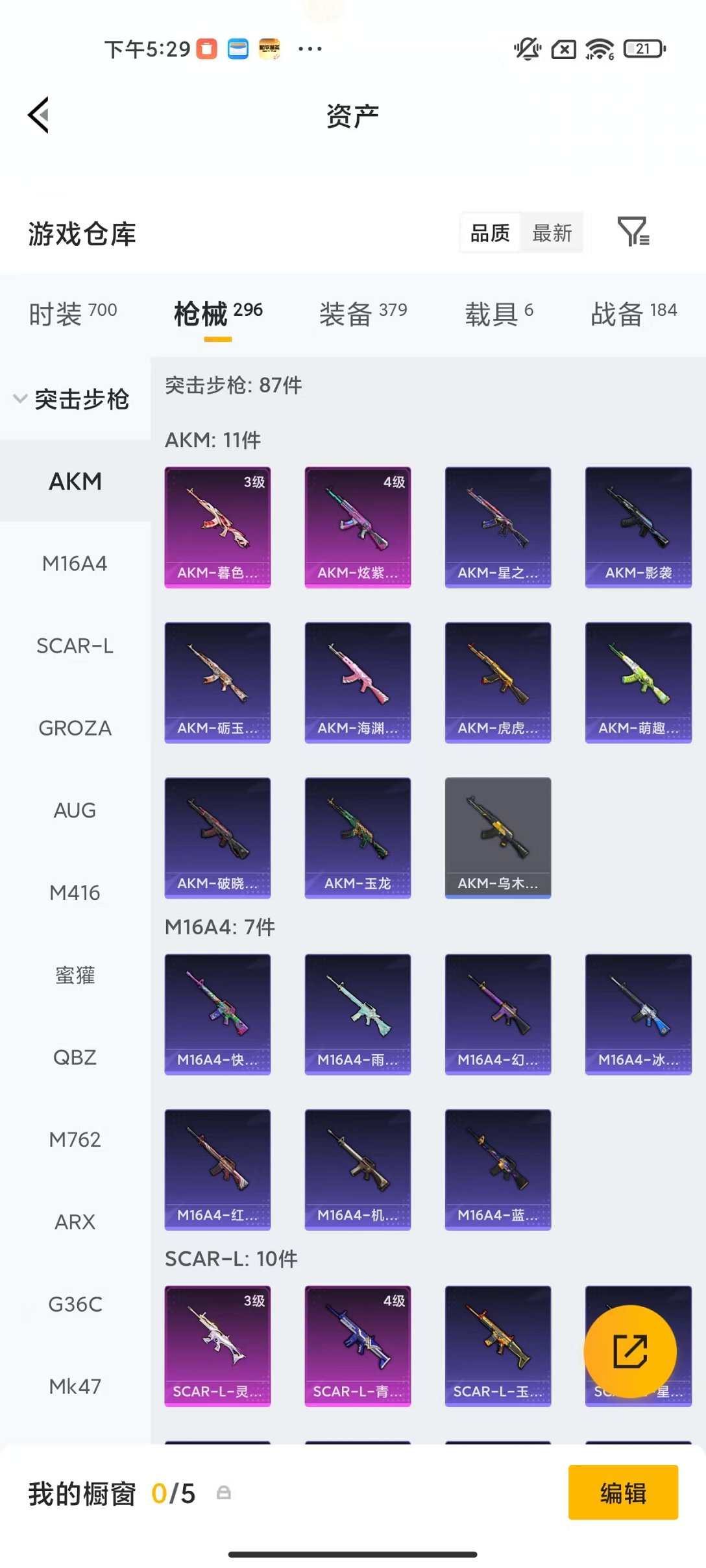706x1568 pixels.
Task: Jump to M416 in the side list
Action: pyautogui.click(x=75, y=893)
